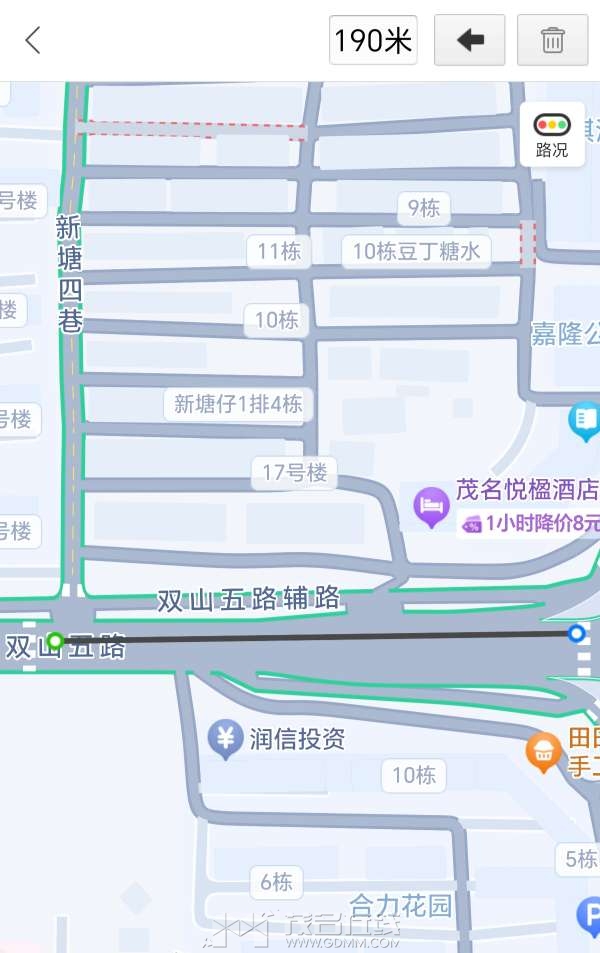The width and height of the screenshot is (600, 953).
Task: Toggle the 路况 traffic layer
Action: [x=552, y=134]
